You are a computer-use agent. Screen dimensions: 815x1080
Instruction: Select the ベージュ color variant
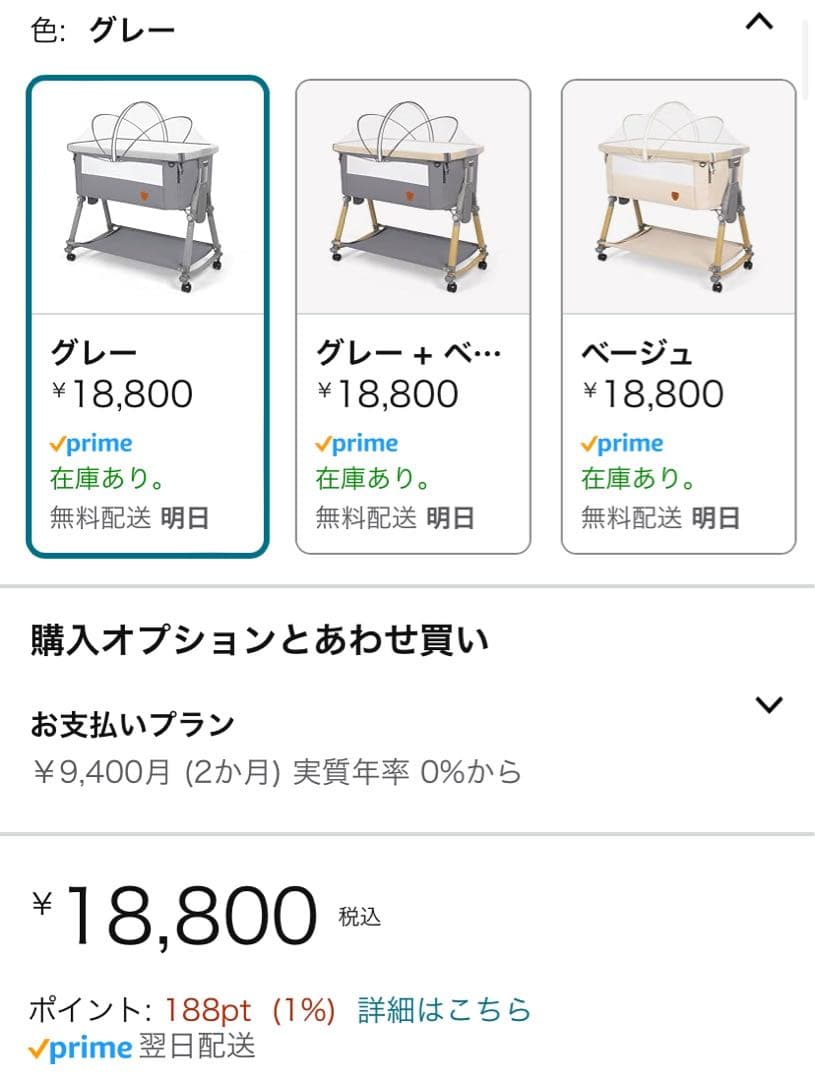pyautogui.click(x=677, y=310)
